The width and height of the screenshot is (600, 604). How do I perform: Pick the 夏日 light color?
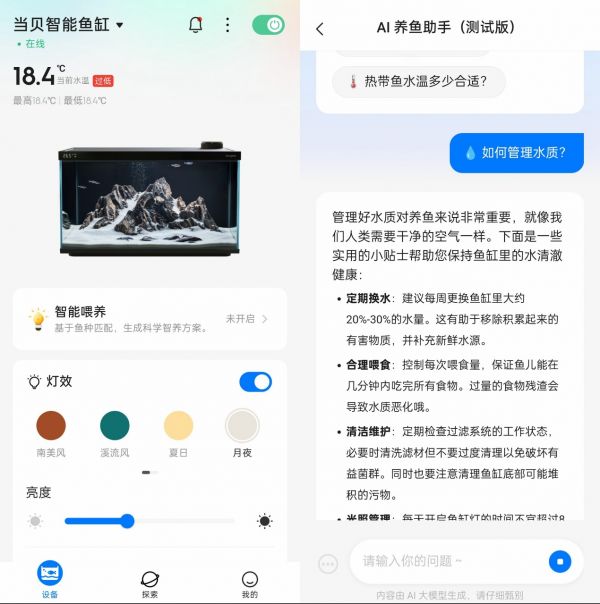click(x=178, y=426)
